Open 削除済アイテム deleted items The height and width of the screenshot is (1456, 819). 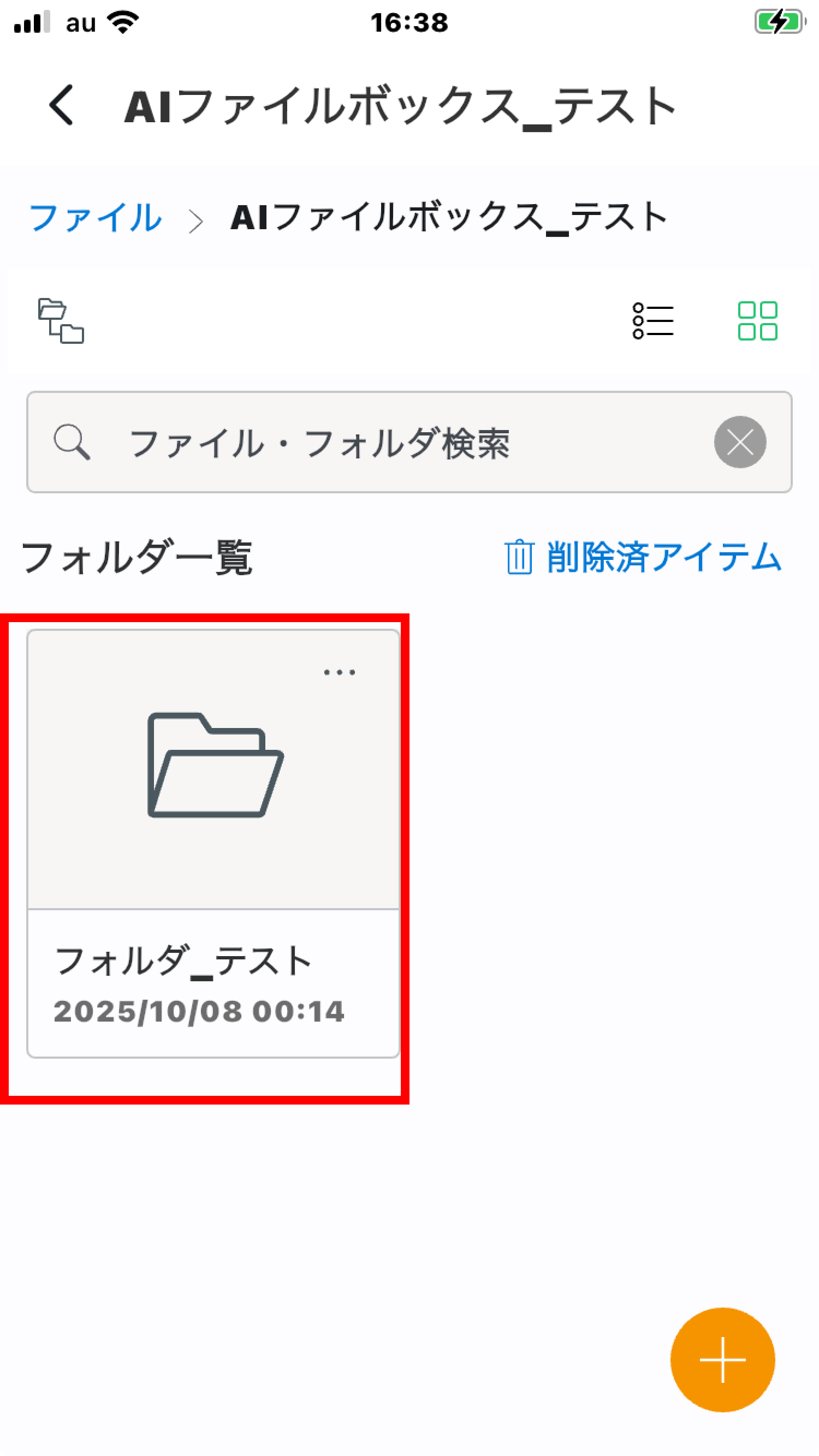click(x=643, y=557)
